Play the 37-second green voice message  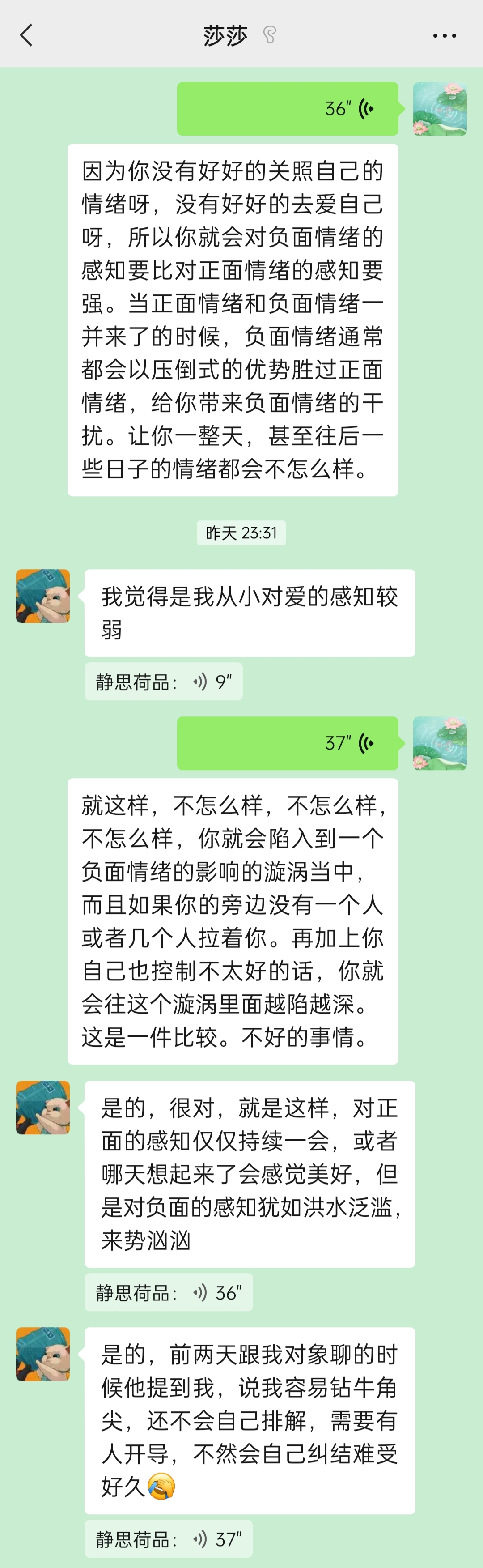(288, 743)
